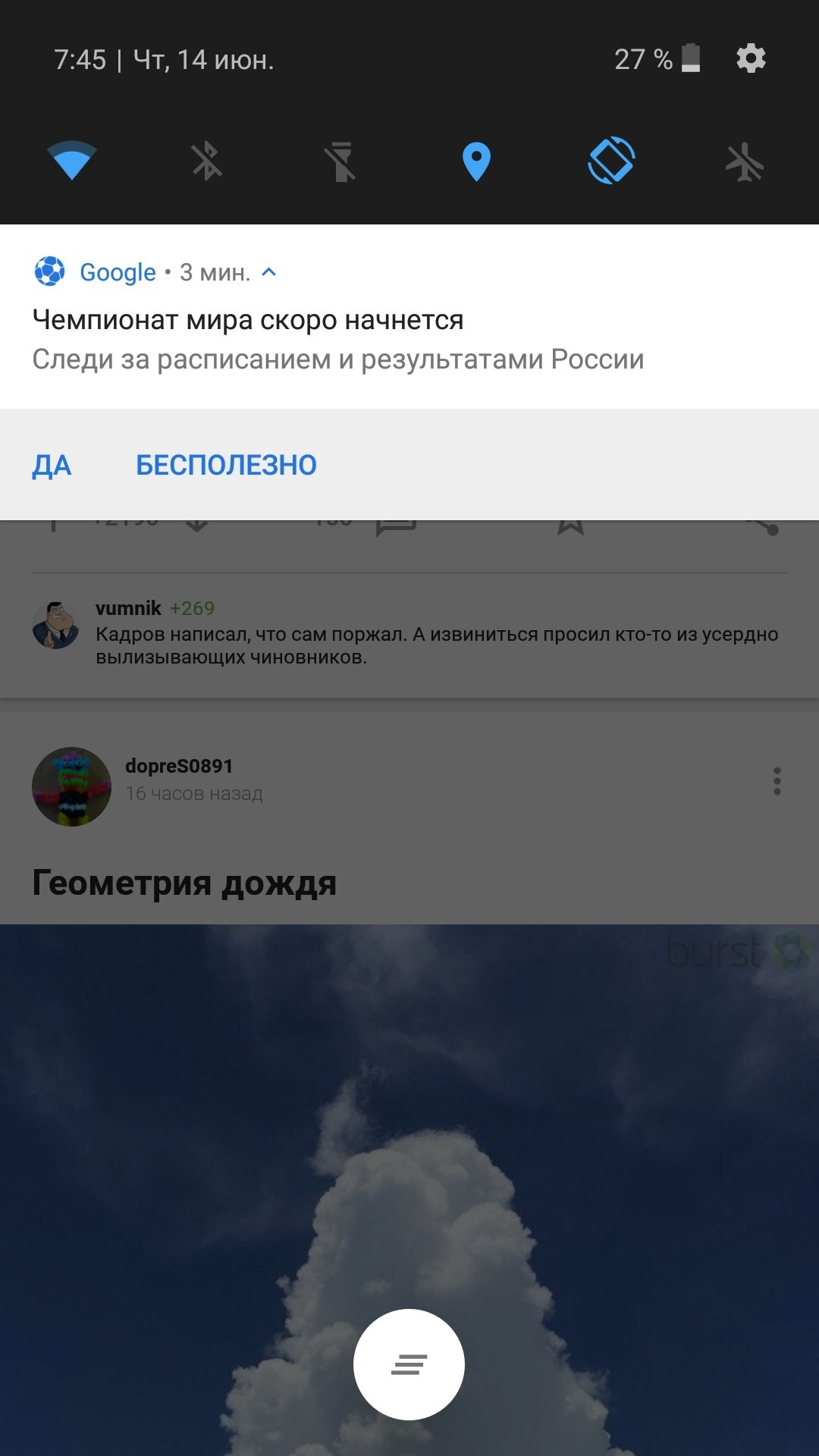Toggle auto-rotate quick setting

click(611, 161)
